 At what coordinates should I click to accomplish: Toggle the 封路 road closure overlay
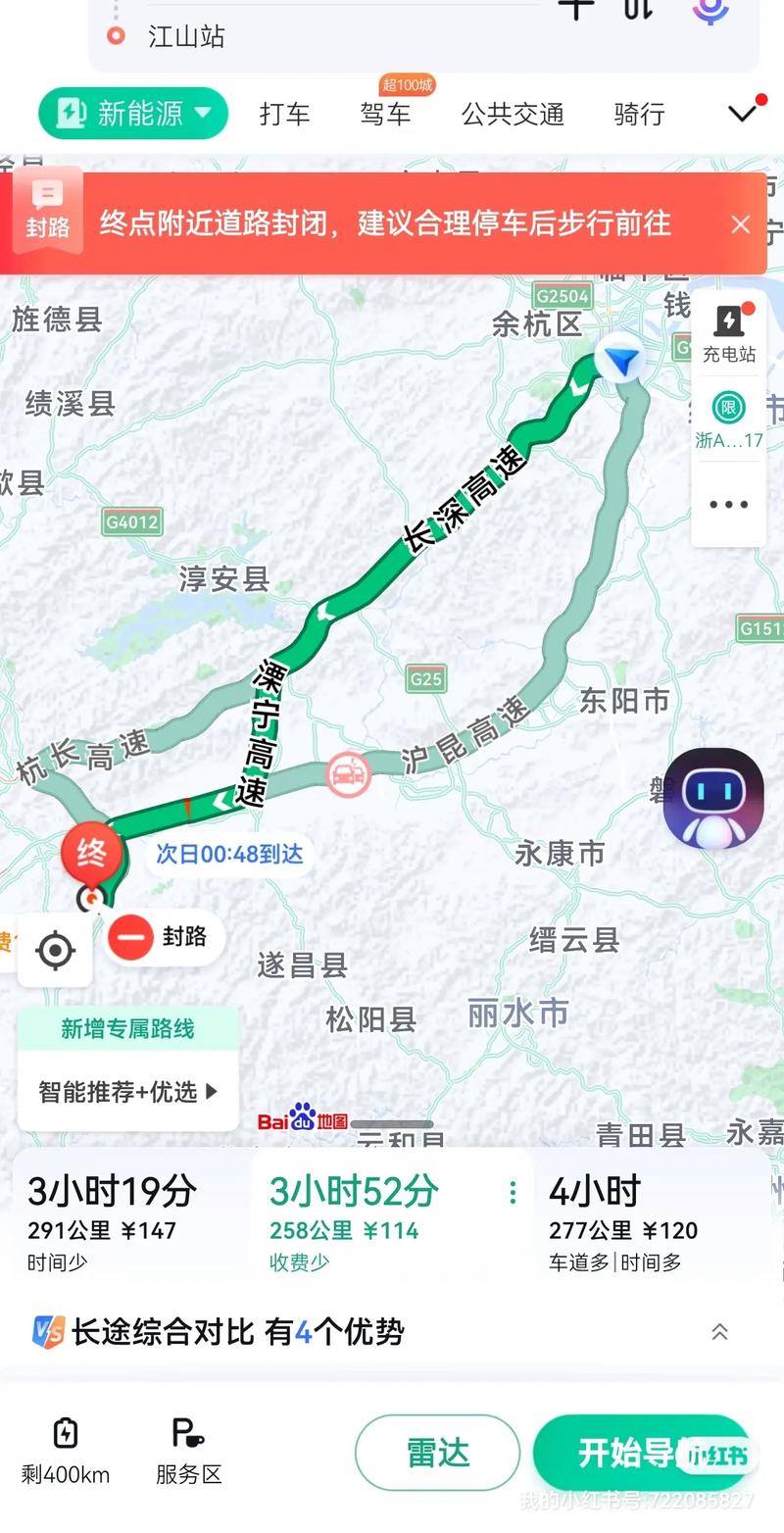[x=163, y=938]
